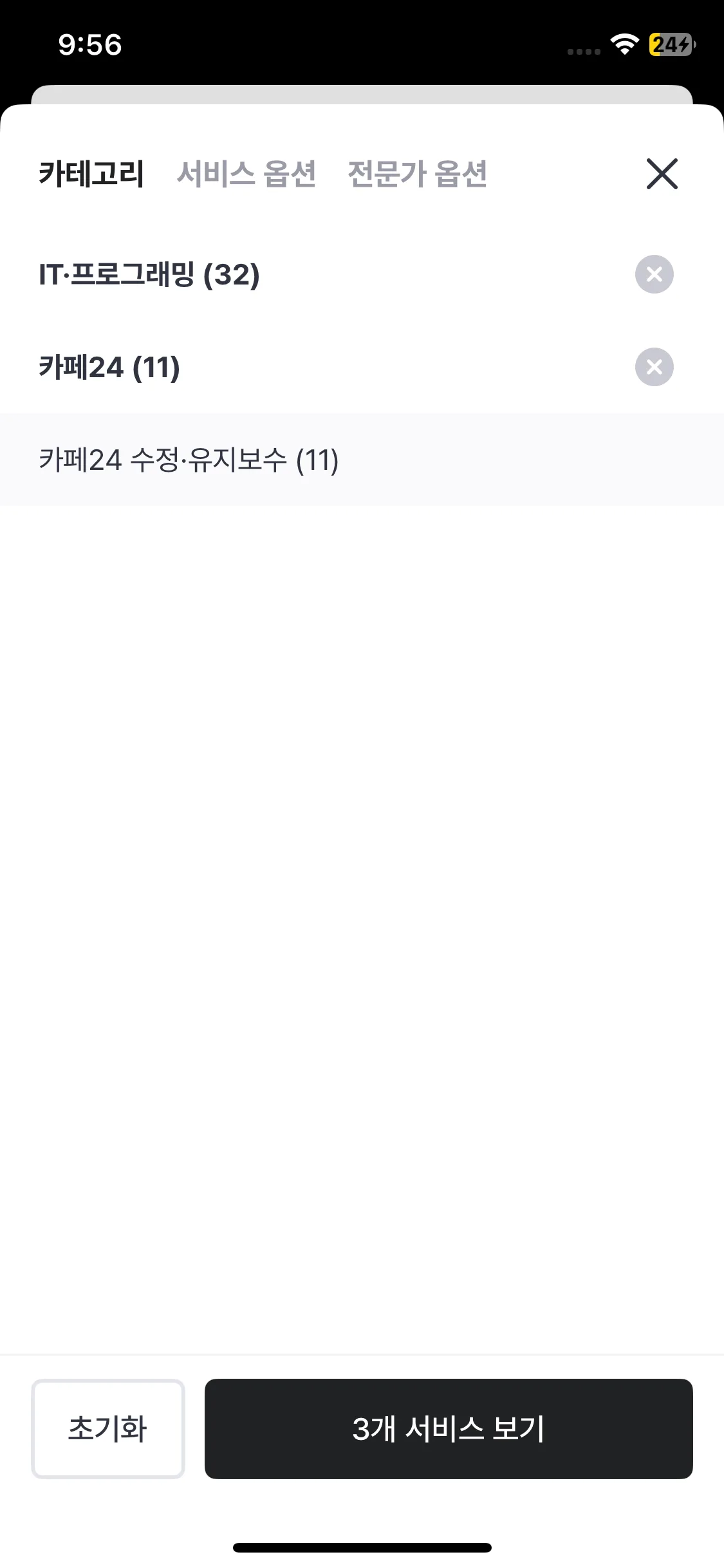Image resolution: width=724 pixels, height=1568 pixels.
Task: Remove the 카페24 category filter
Action: coord(654,368)
